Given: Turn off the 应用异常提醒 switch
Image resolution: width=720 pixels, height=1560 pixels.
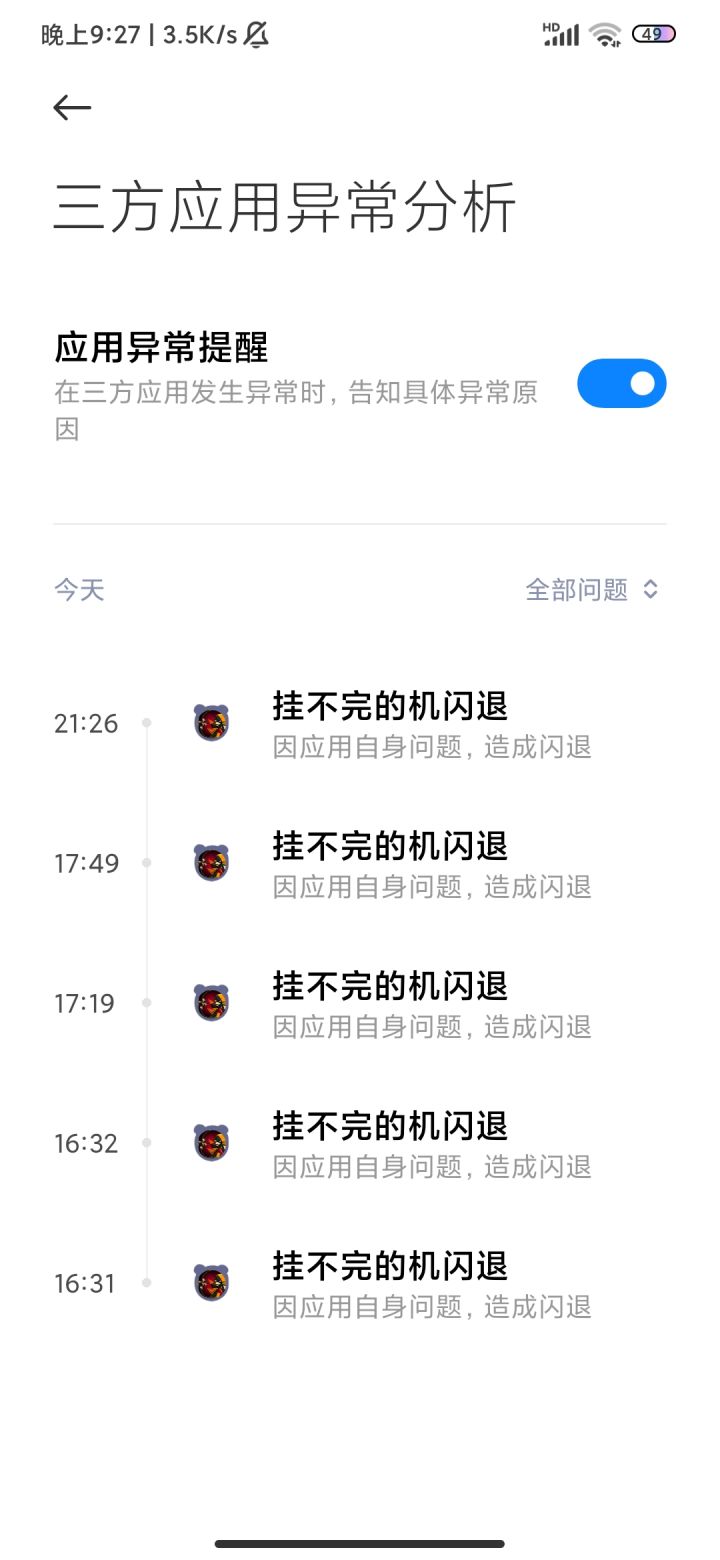Looking at the screenshot, I should coord(621,384).
